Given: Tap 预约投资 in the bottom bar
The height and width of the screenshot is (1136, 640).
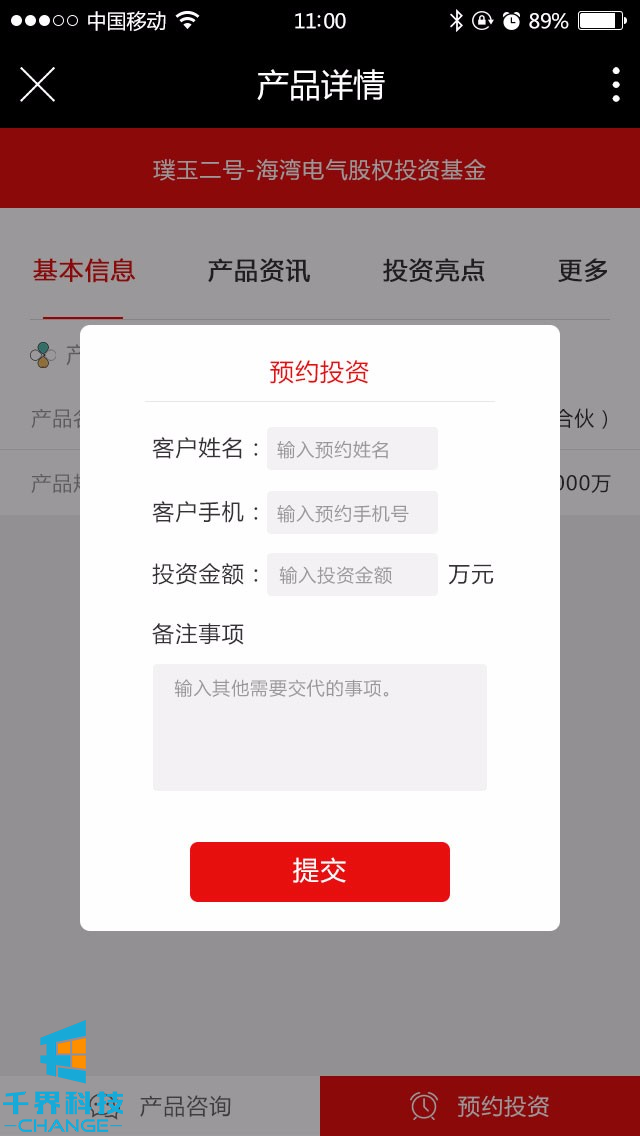Looking at the screenshot, I should [x=480, y=1106].
